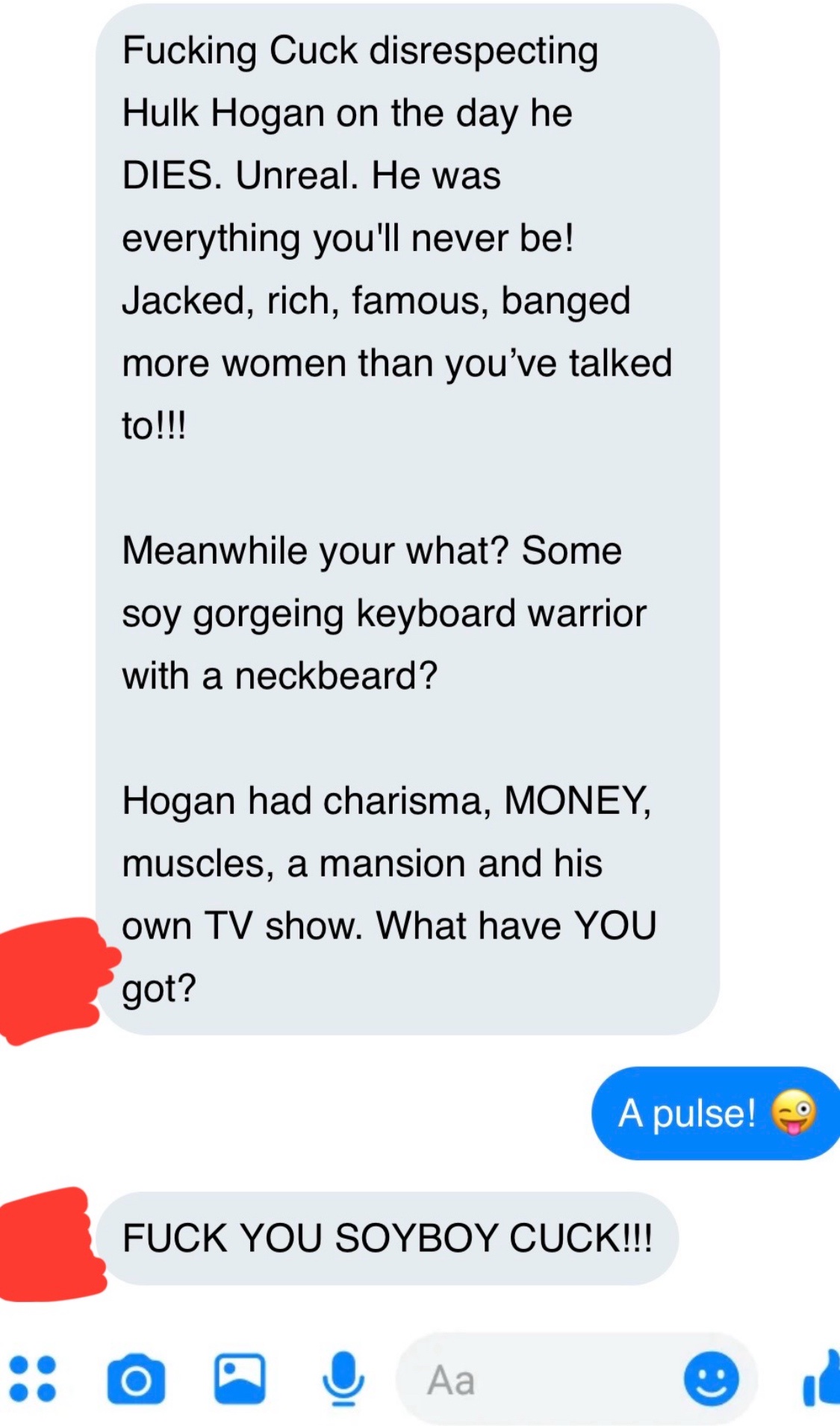Focus the Aa message text field
840x1426 pixels.
tap(576, 1380)
